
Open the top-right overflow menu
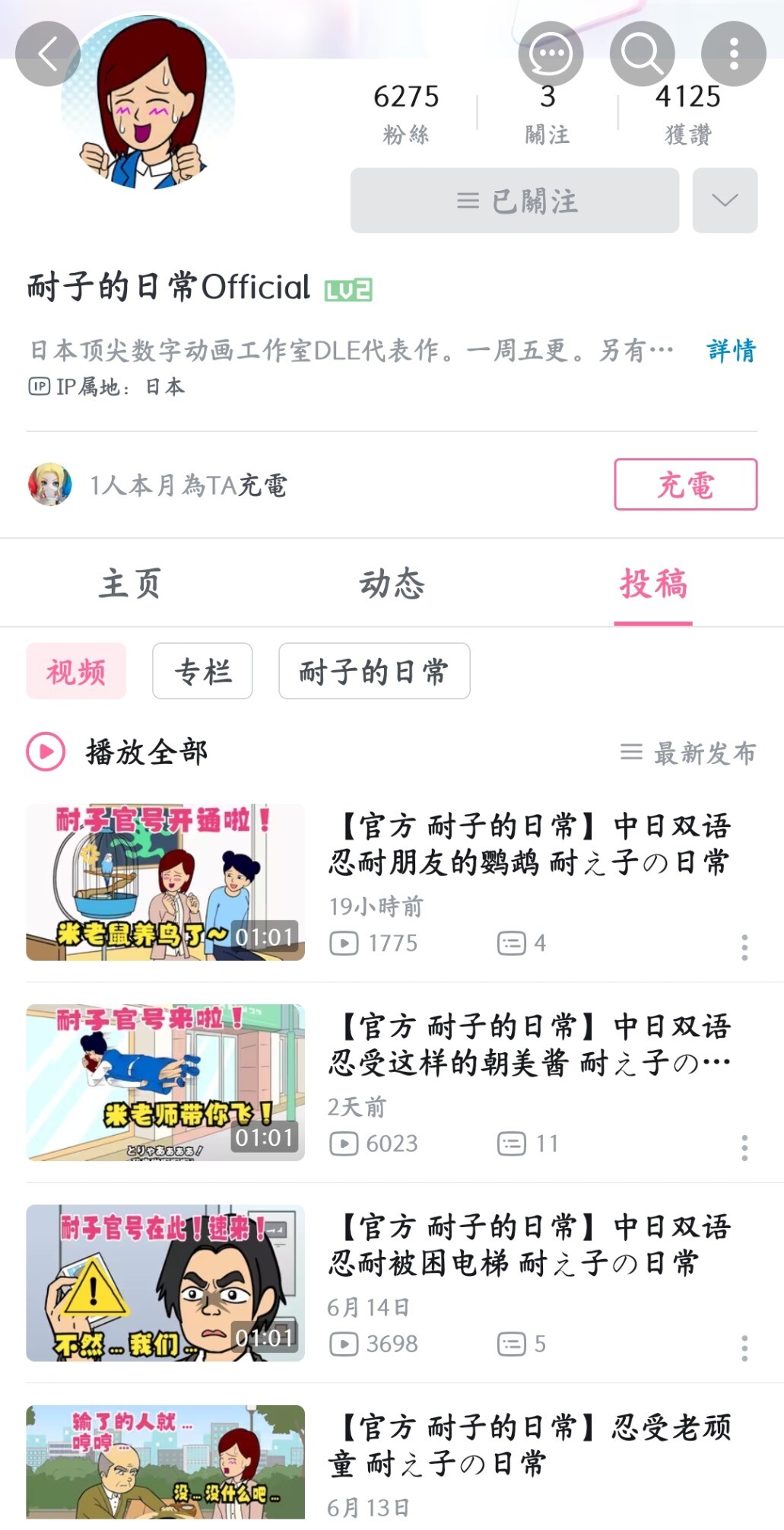tap(733, 54)
